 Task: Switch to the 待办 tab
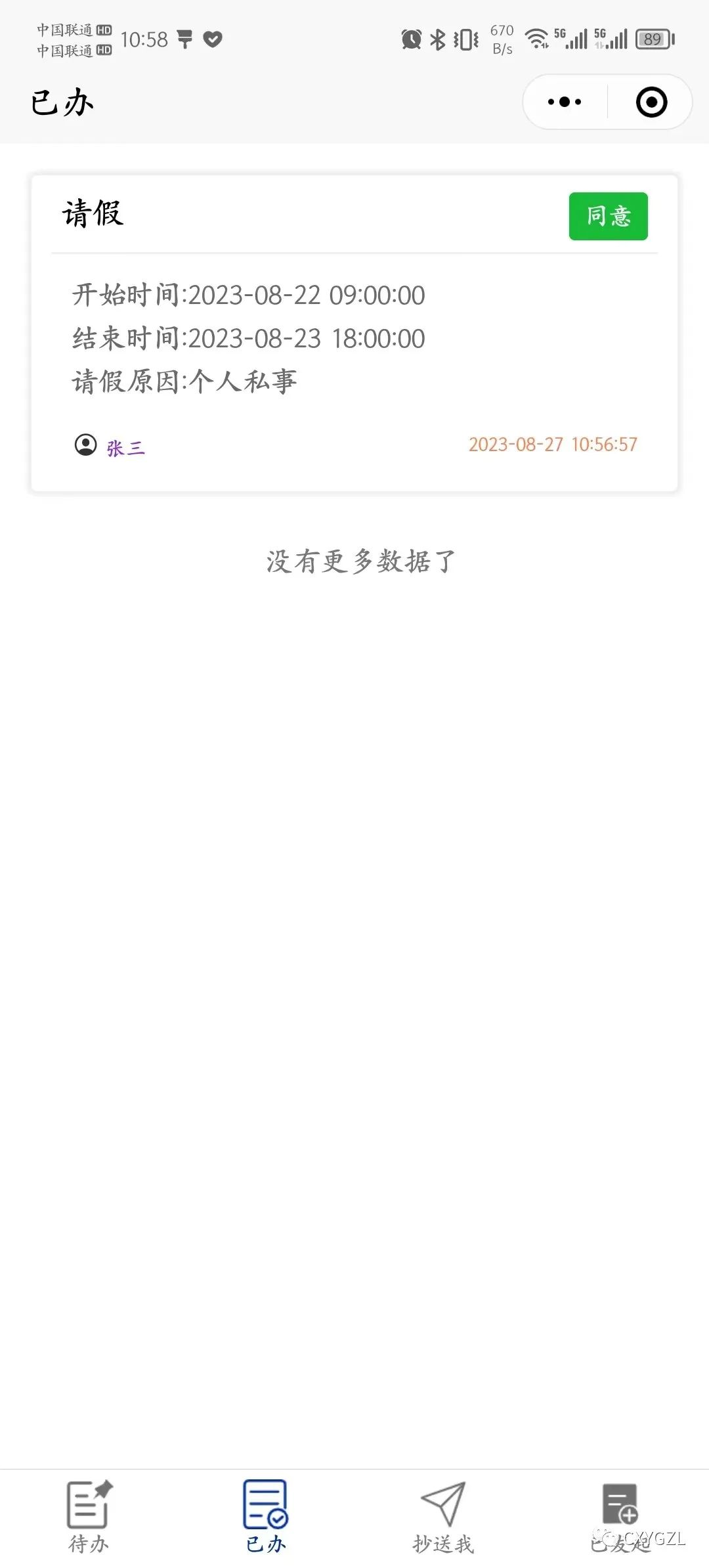89,1517
